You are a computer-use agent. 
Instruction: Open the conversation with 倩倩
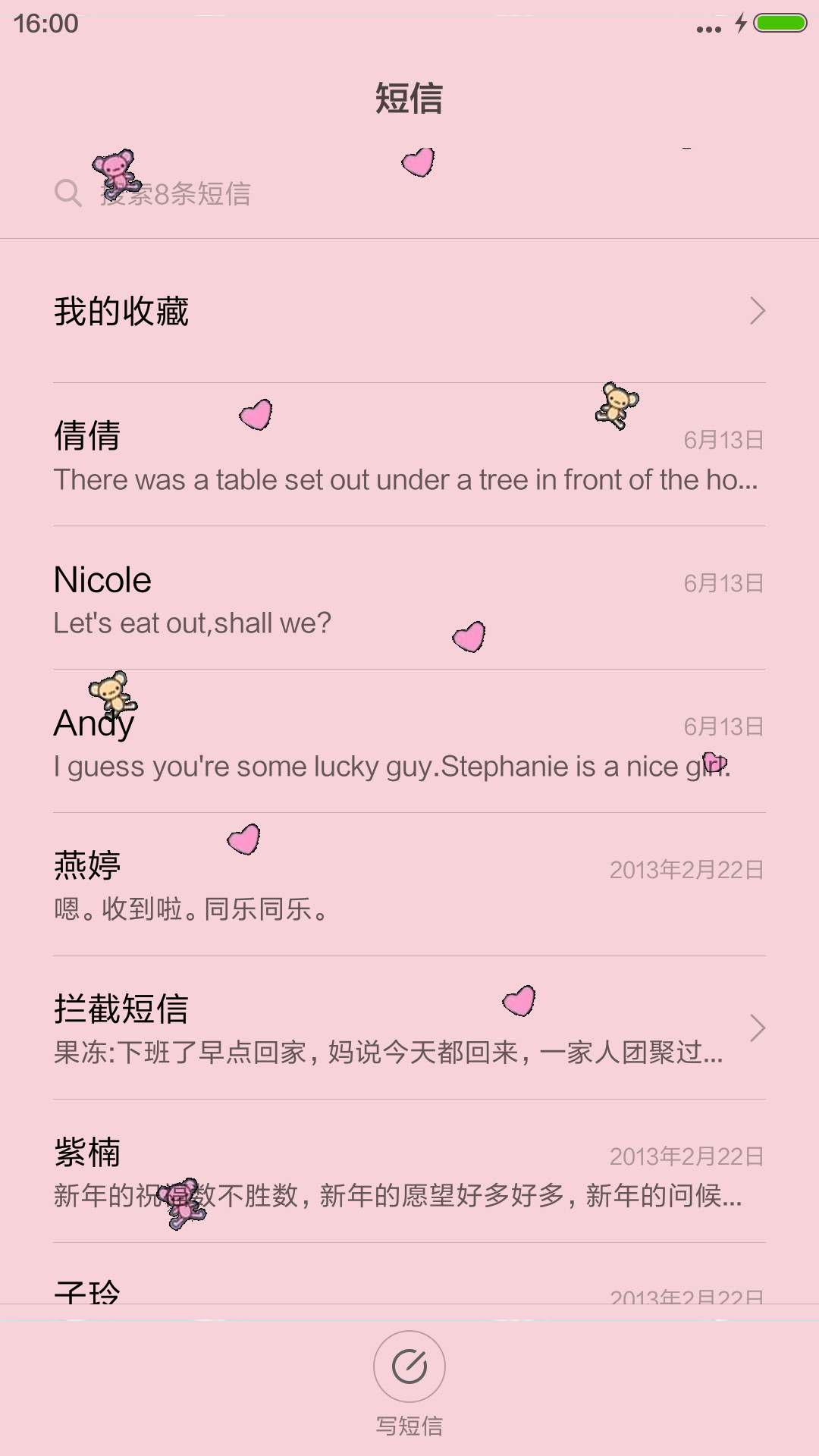pyautogui.click(x=409, y=454)
